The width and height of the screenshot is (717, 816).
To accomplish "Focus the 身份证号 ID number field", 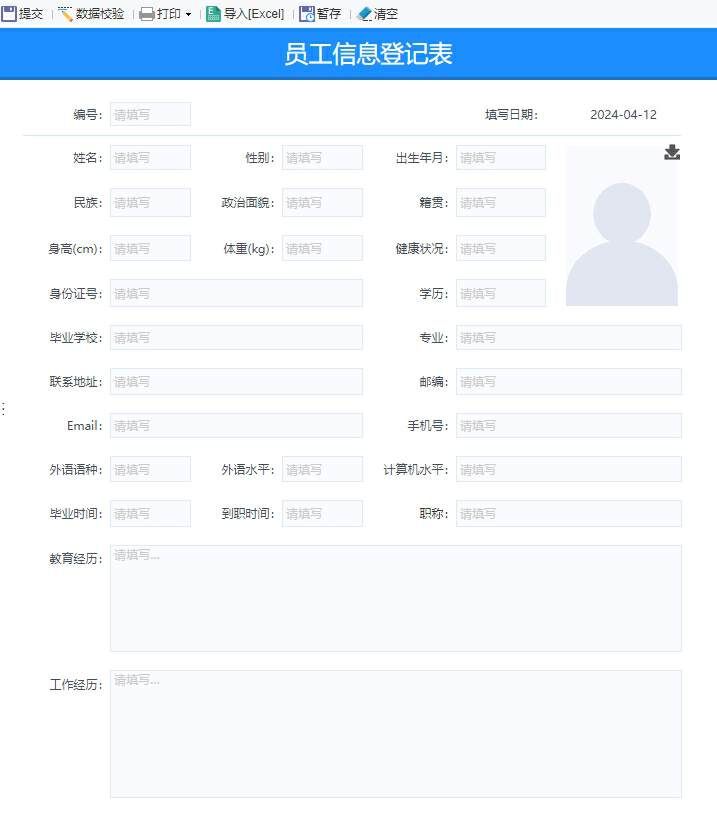I will 236,293.
